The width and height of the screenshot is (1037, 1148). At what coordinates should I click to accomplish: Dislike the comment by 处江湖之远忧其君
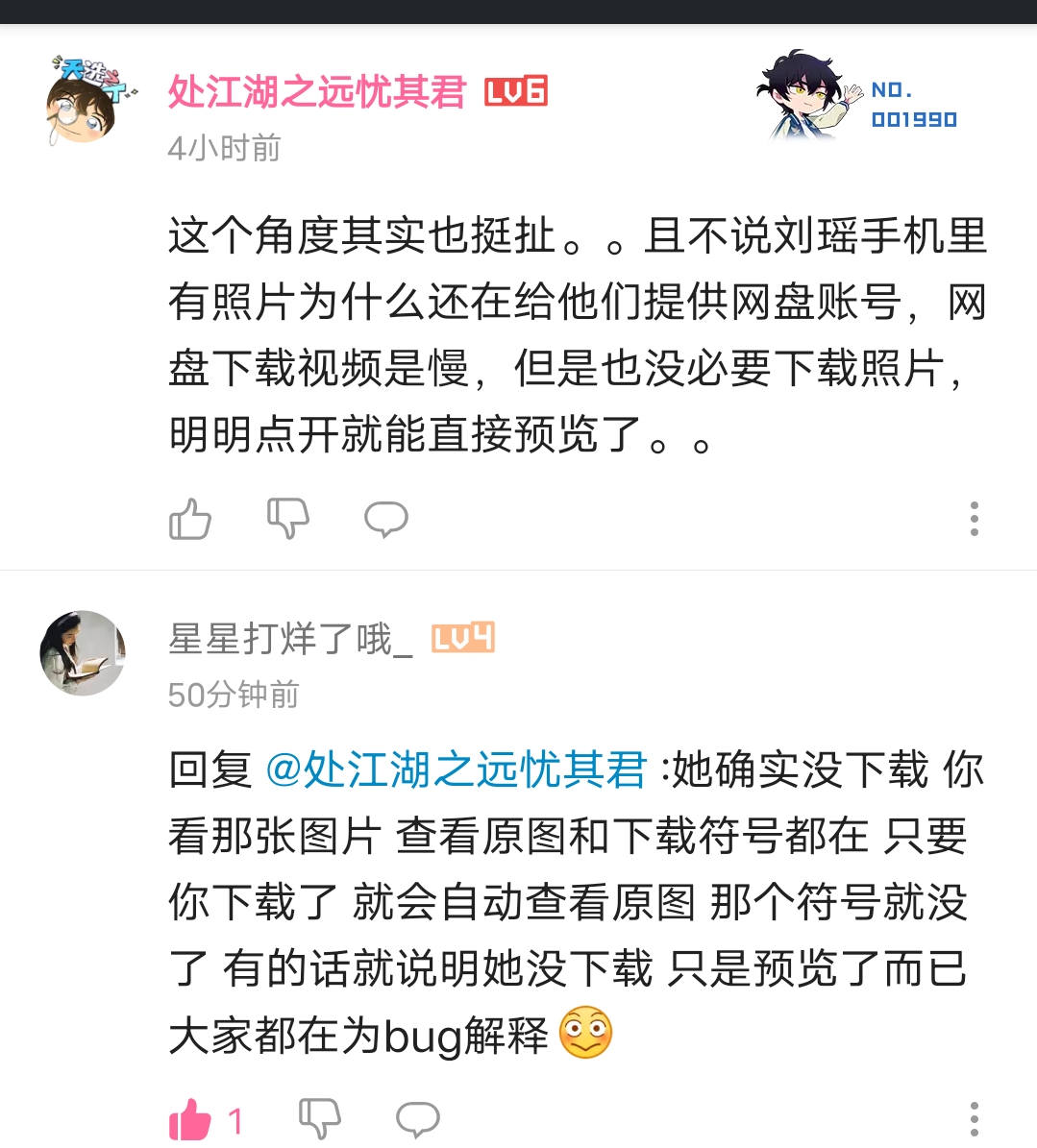tap(287, 519)
